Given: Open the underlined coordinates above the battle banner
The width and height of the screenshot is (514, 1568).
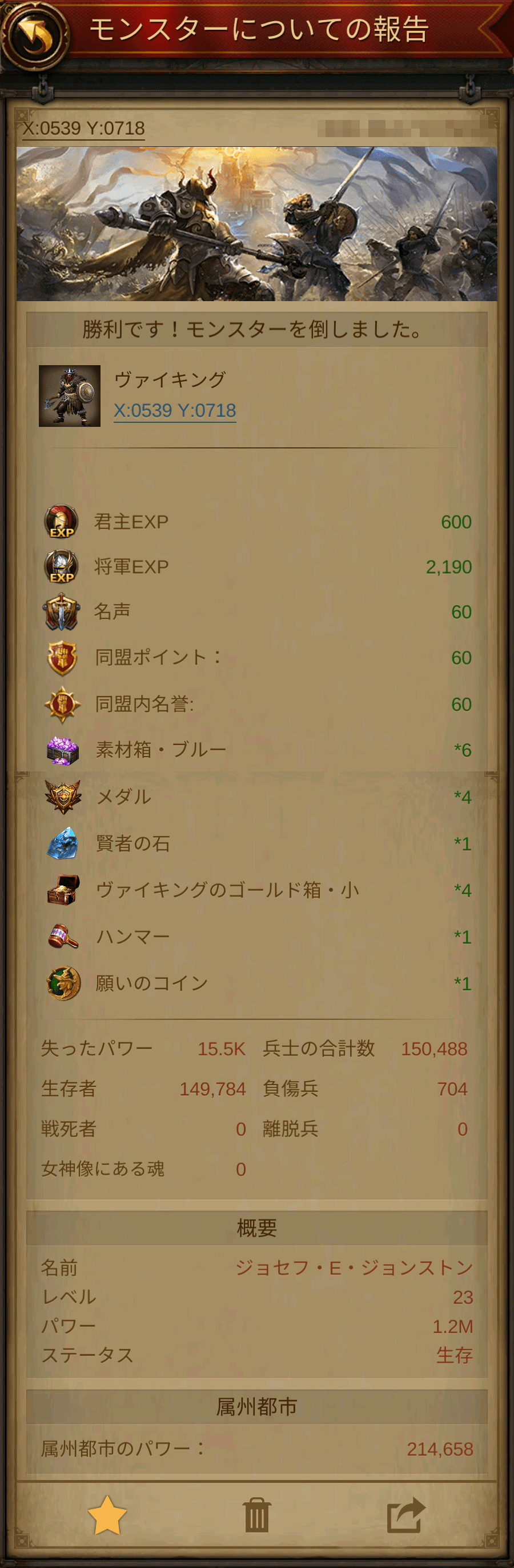Looking at the screenshot, I should 83,129.
